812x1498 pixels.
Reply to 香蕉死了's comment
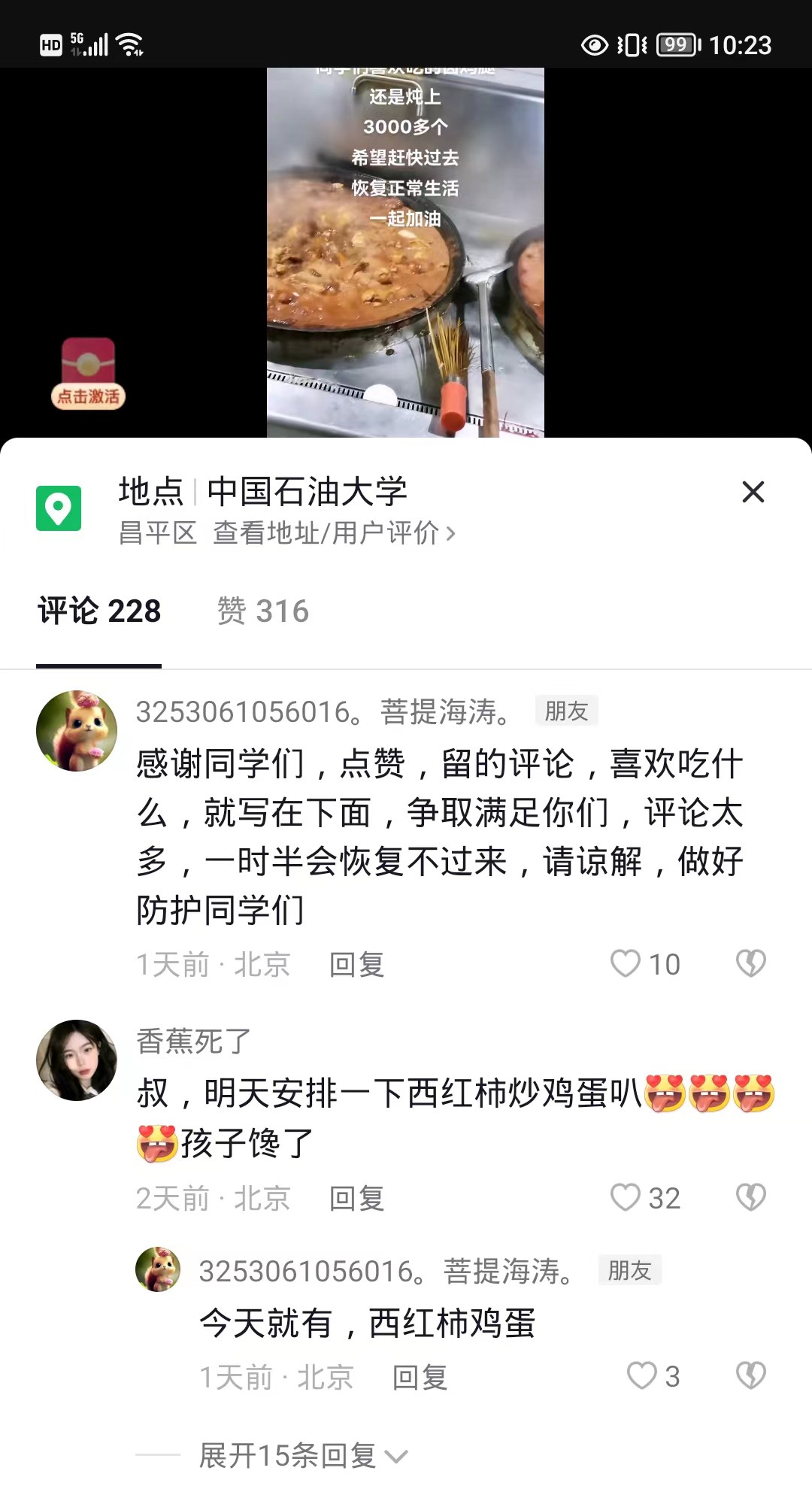(x=356, y=1198)
